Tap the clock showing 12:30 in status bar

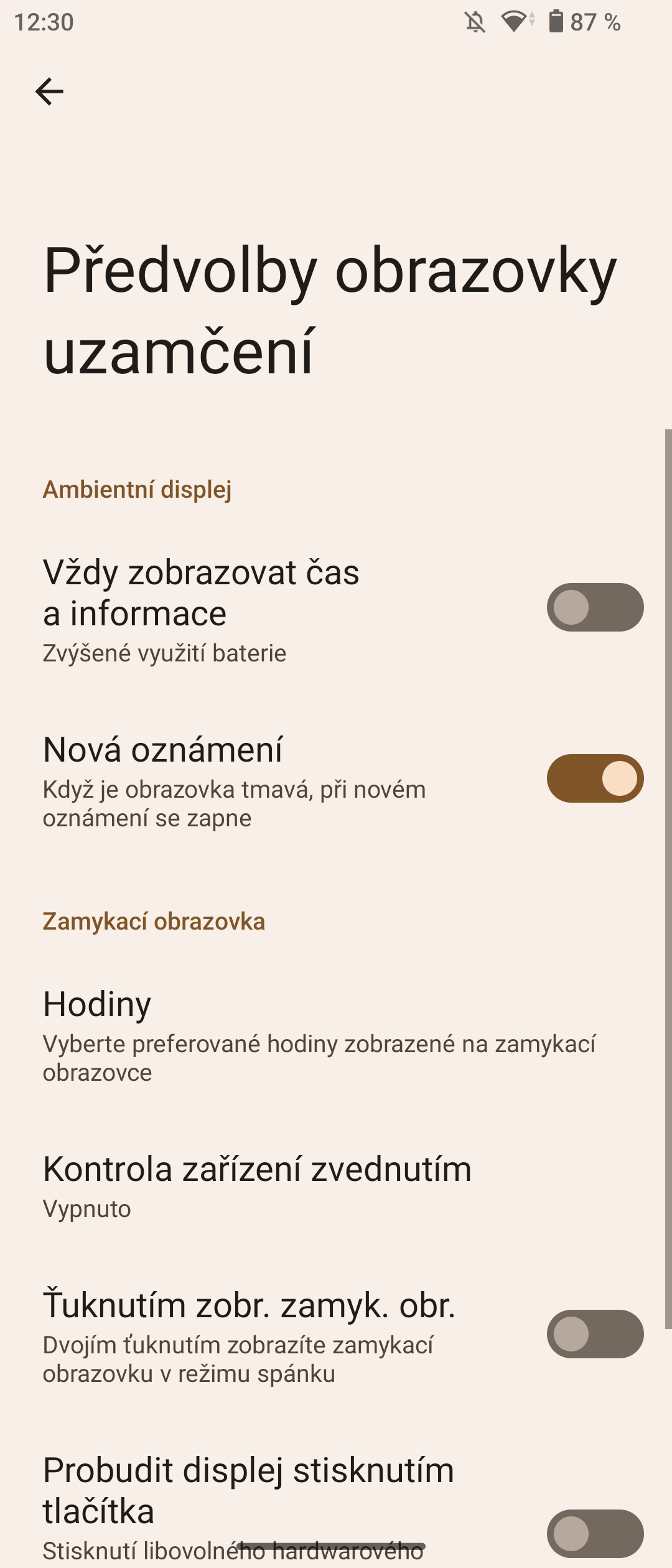[44, 22]
